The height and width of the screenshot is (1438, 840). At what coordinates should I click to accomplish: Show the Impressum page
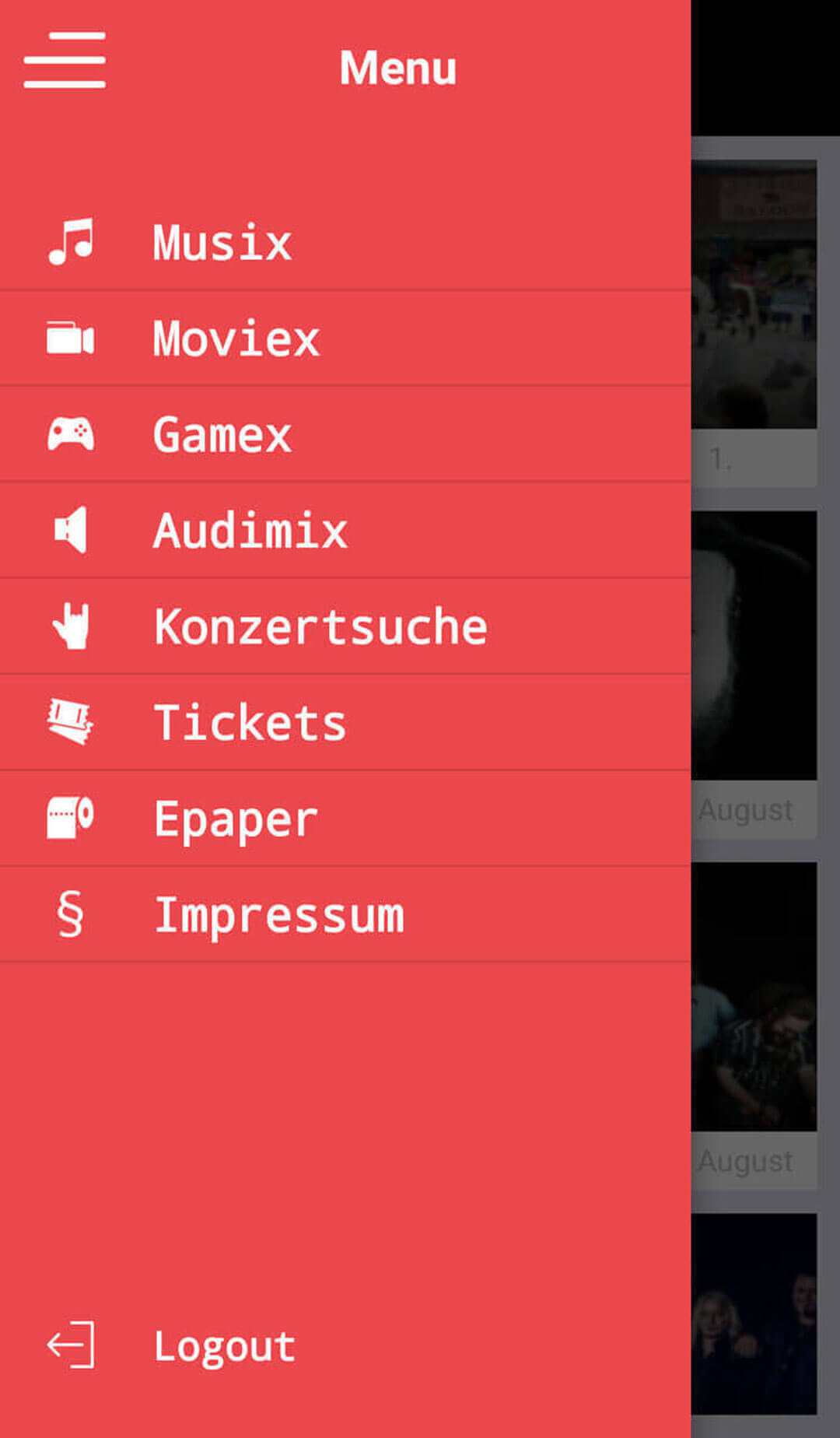[278, 915]
